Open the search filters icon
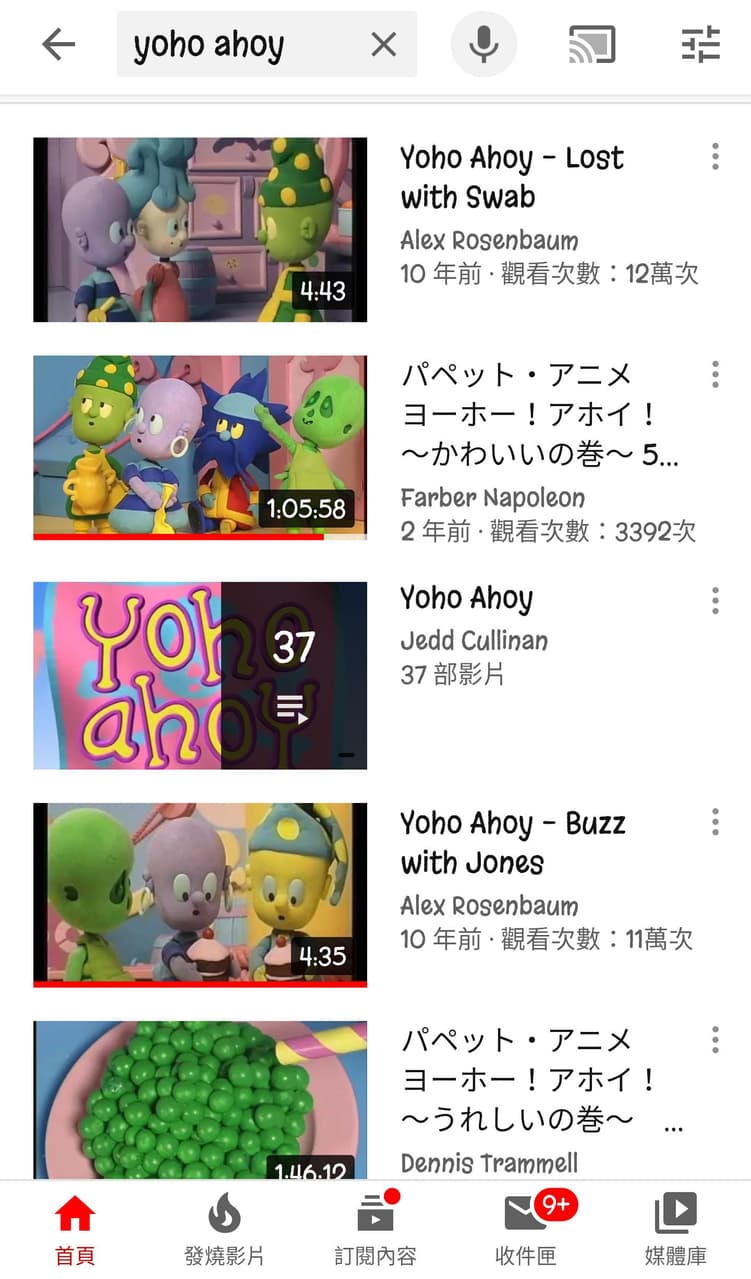 point(700,44)
